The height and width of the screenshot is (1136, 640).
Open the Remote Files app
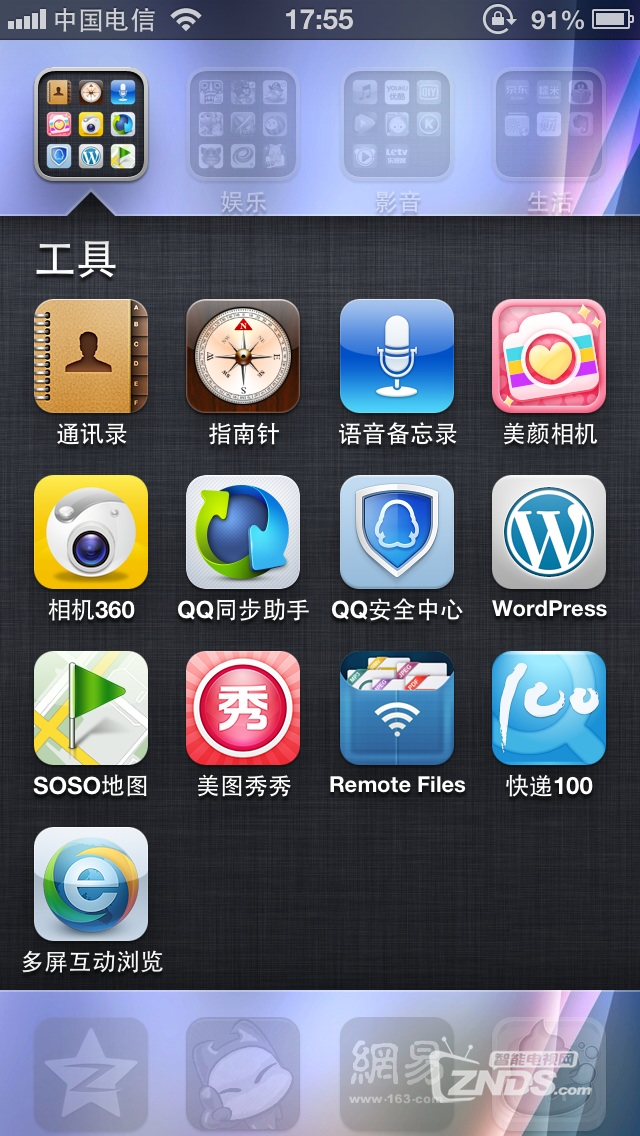pyautogui.click(x=397, y=708)
